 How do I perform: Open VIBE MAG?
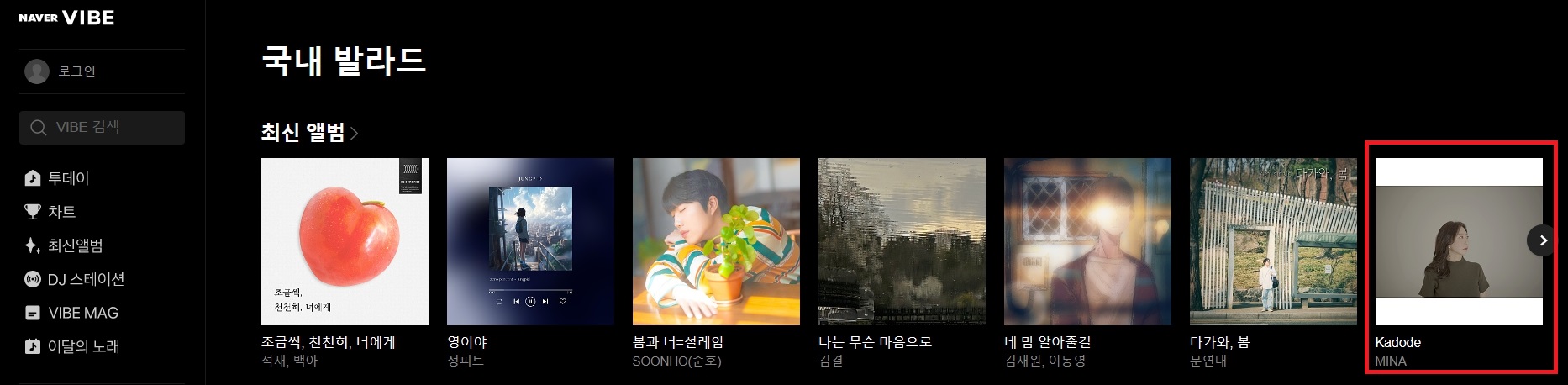83,313
